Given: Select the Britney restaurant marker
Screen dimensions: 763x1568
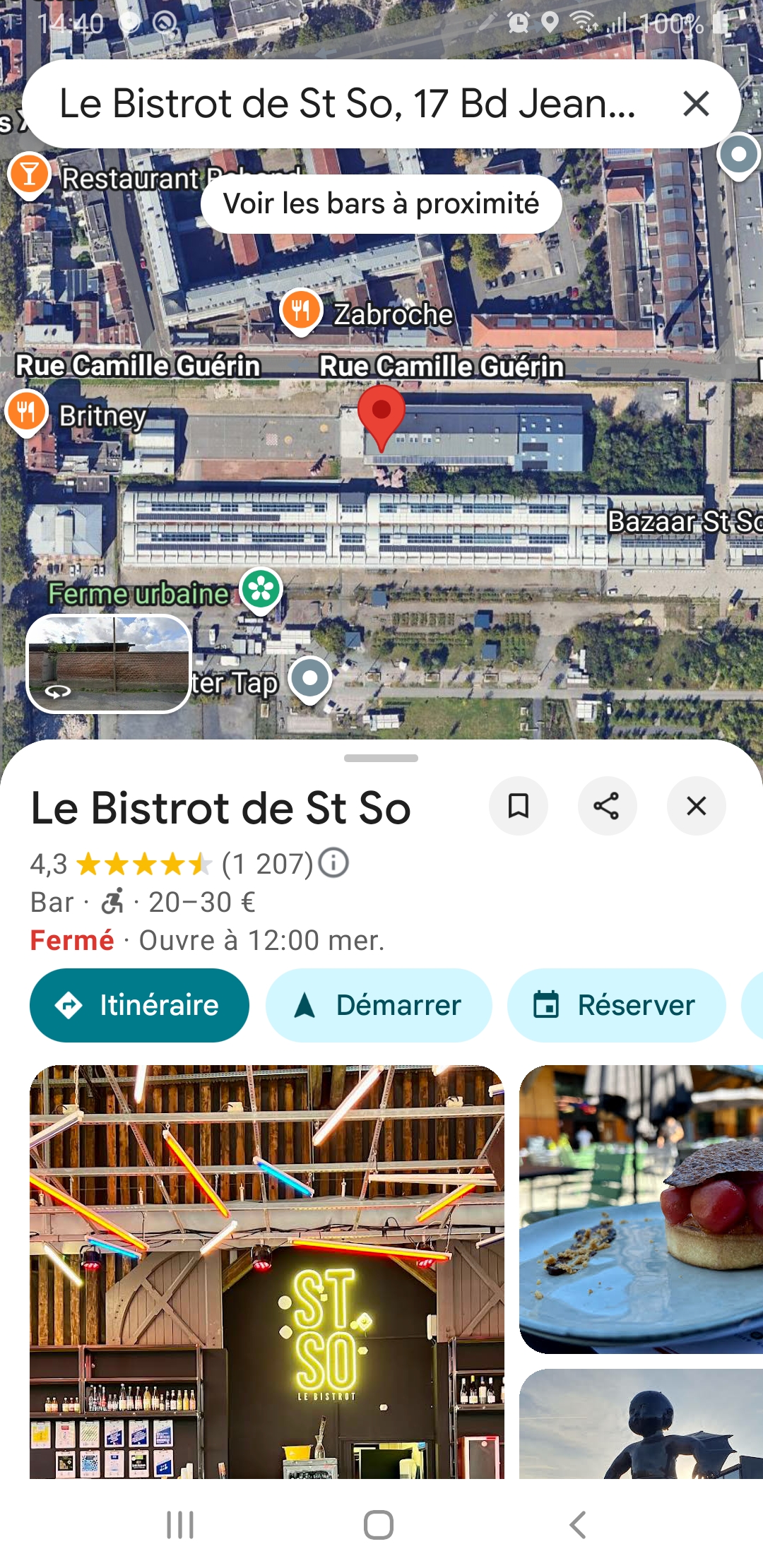Looking at the screenshot, I should click(27, 412).
